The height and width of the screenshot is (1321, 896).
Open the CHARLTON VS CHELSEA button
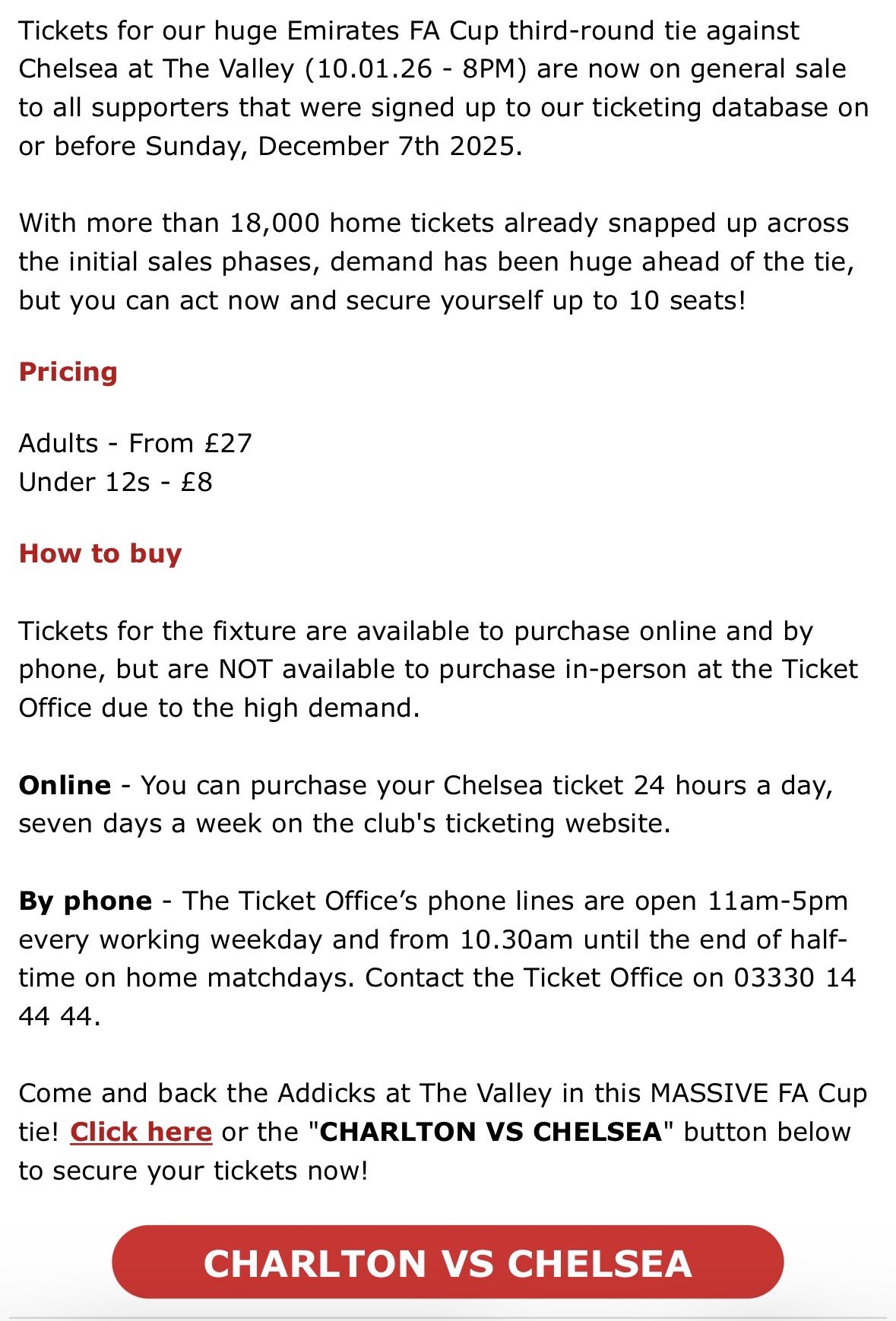tap(448, 1263)
